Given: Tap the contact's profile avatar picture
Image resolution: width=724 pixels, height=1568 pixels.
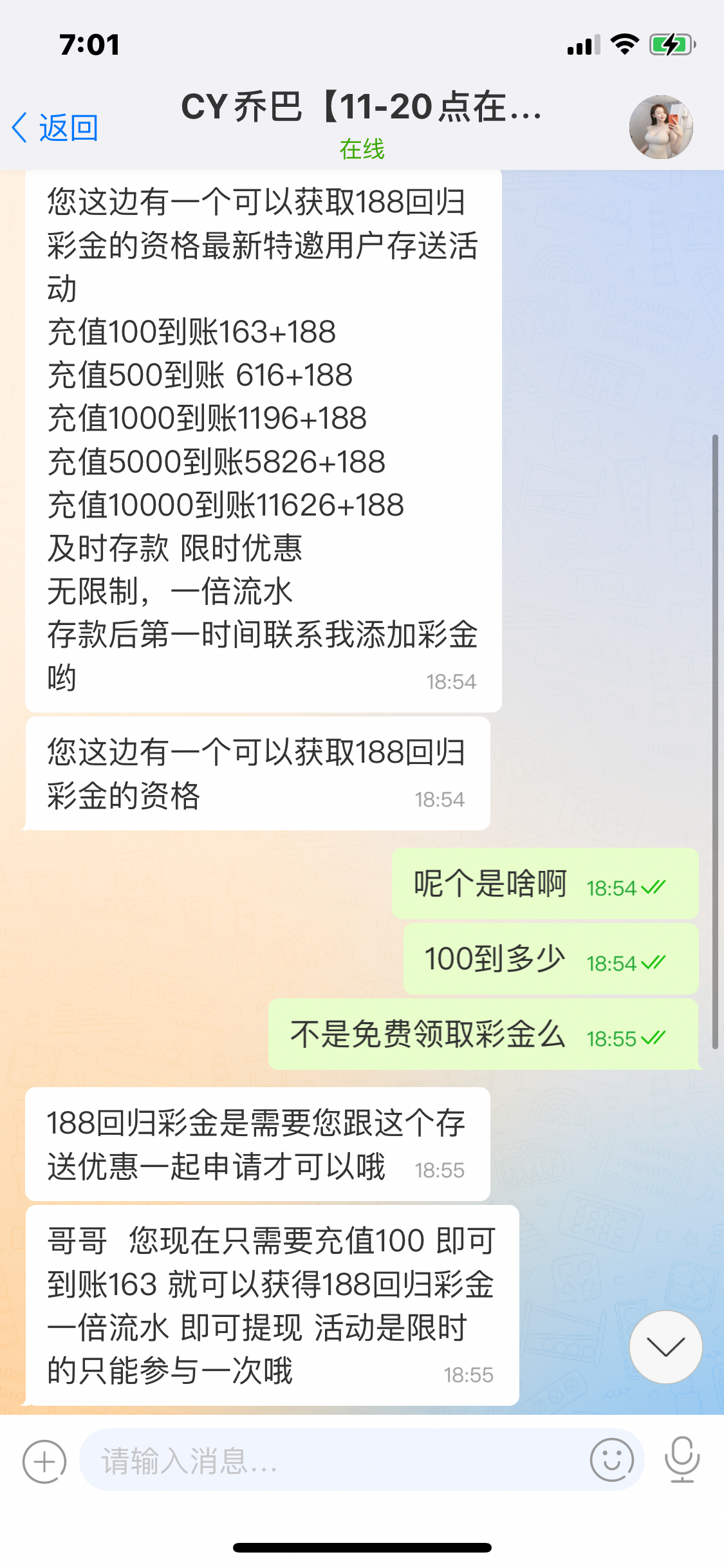Looking at the screenshot, I should (660, 127).
